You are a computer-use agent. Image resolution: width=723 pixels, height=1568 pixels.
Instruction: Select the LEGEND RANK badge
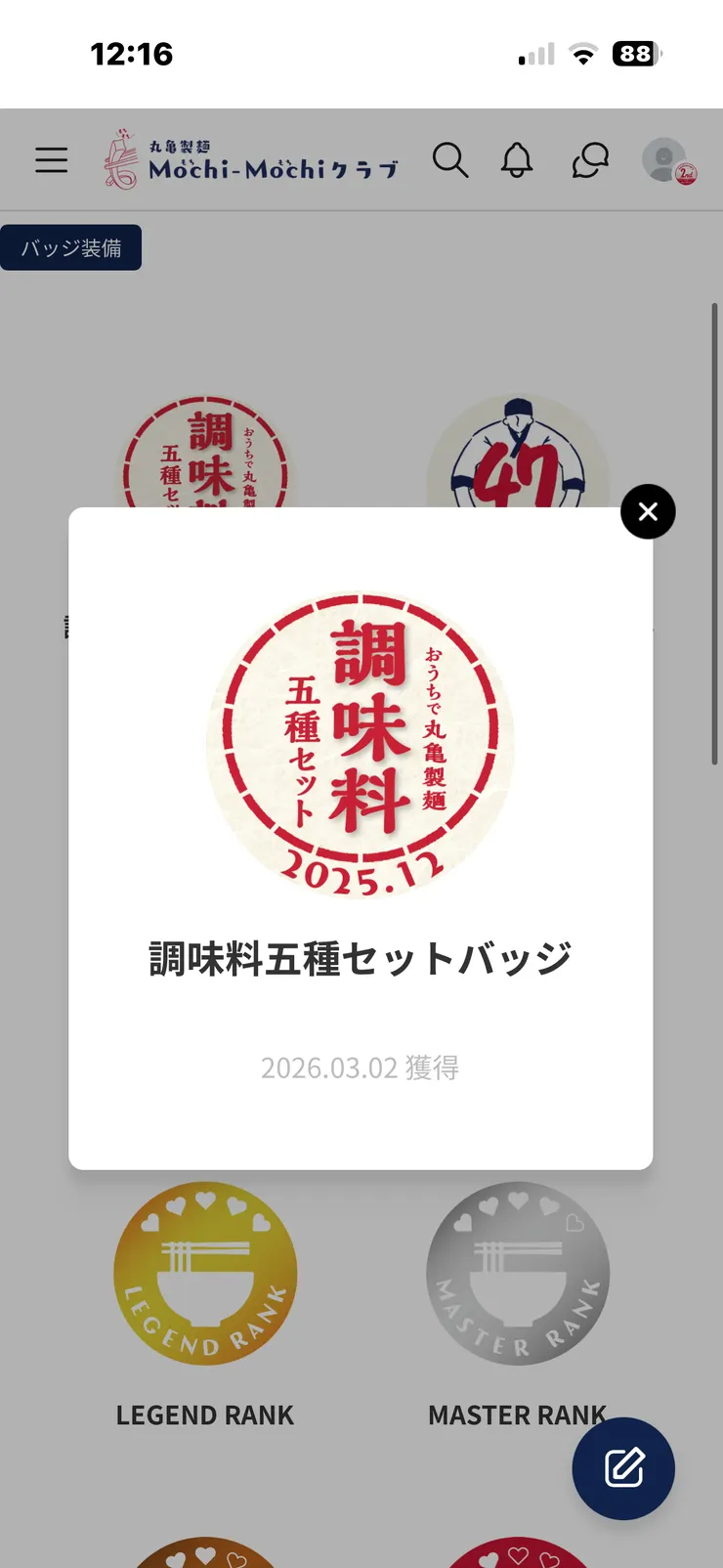(205, 1274)
